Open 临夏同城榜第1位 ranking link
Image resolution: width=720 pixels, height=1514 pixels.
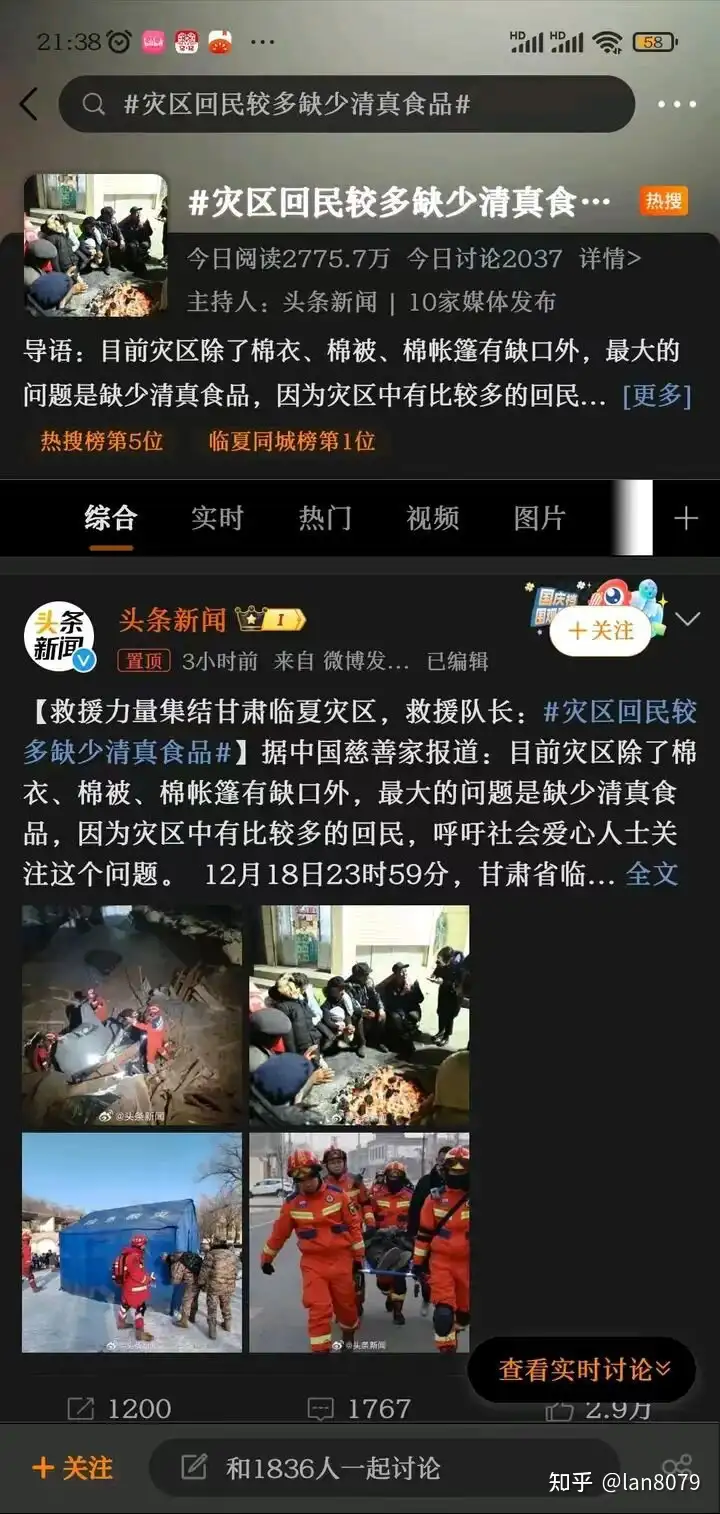pyautogui.click(x=292, y=441)
